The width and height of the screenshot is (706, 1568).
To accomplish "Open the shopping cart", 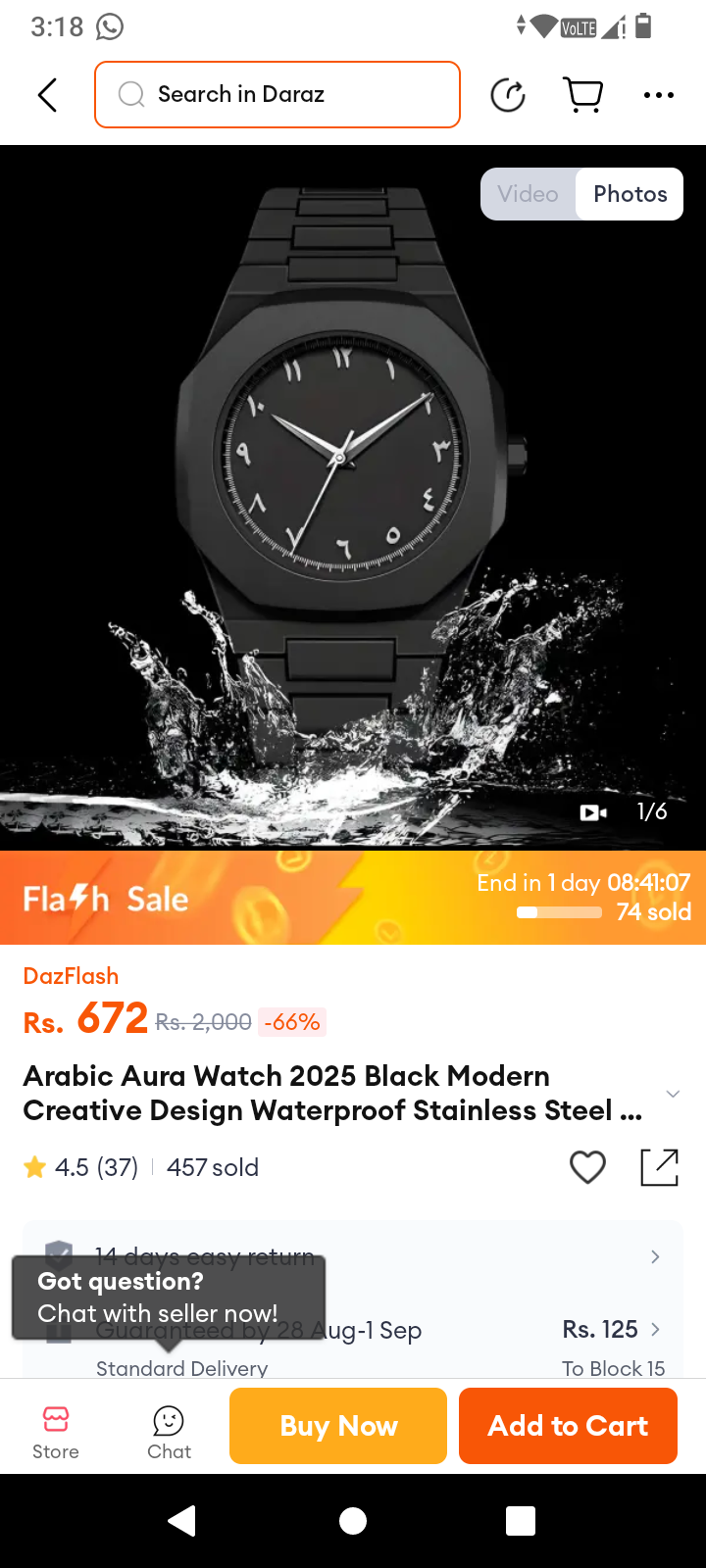I will pyautogui.click(x=583, y=95).
